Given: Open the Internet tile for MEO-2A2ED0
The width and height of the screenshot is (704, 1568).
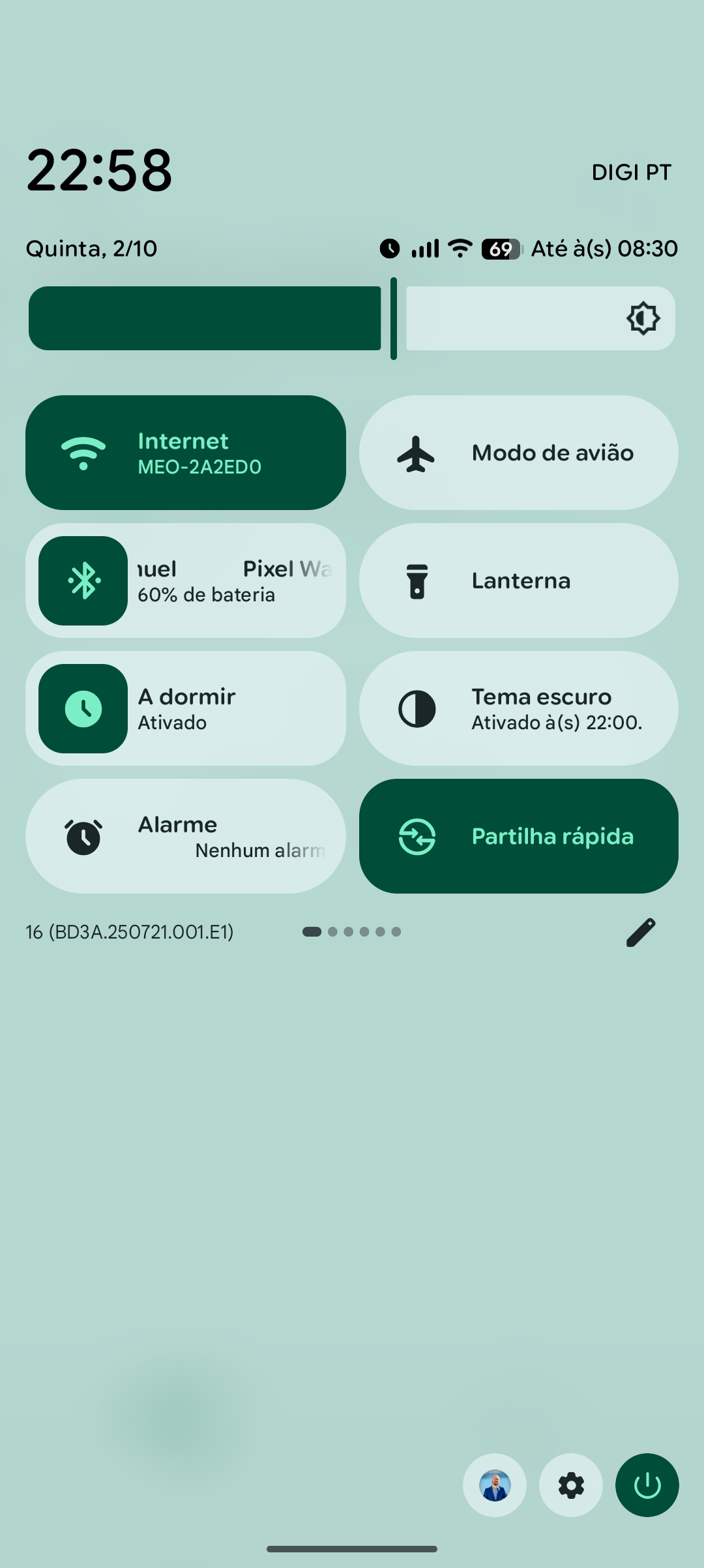Looking at the screenshot, I should tap(186, 453).
